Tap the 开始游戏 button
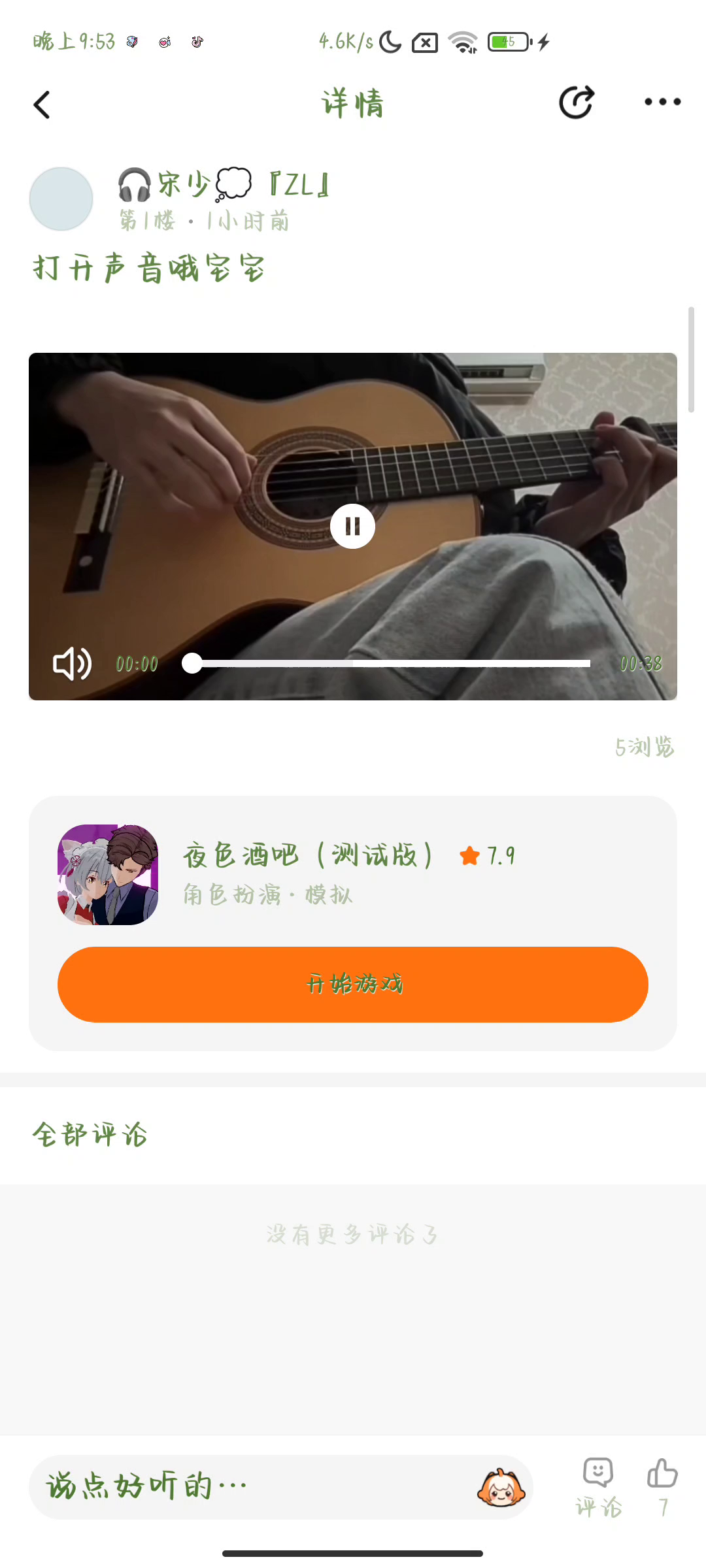The image size is (706, 1568). 353,984
